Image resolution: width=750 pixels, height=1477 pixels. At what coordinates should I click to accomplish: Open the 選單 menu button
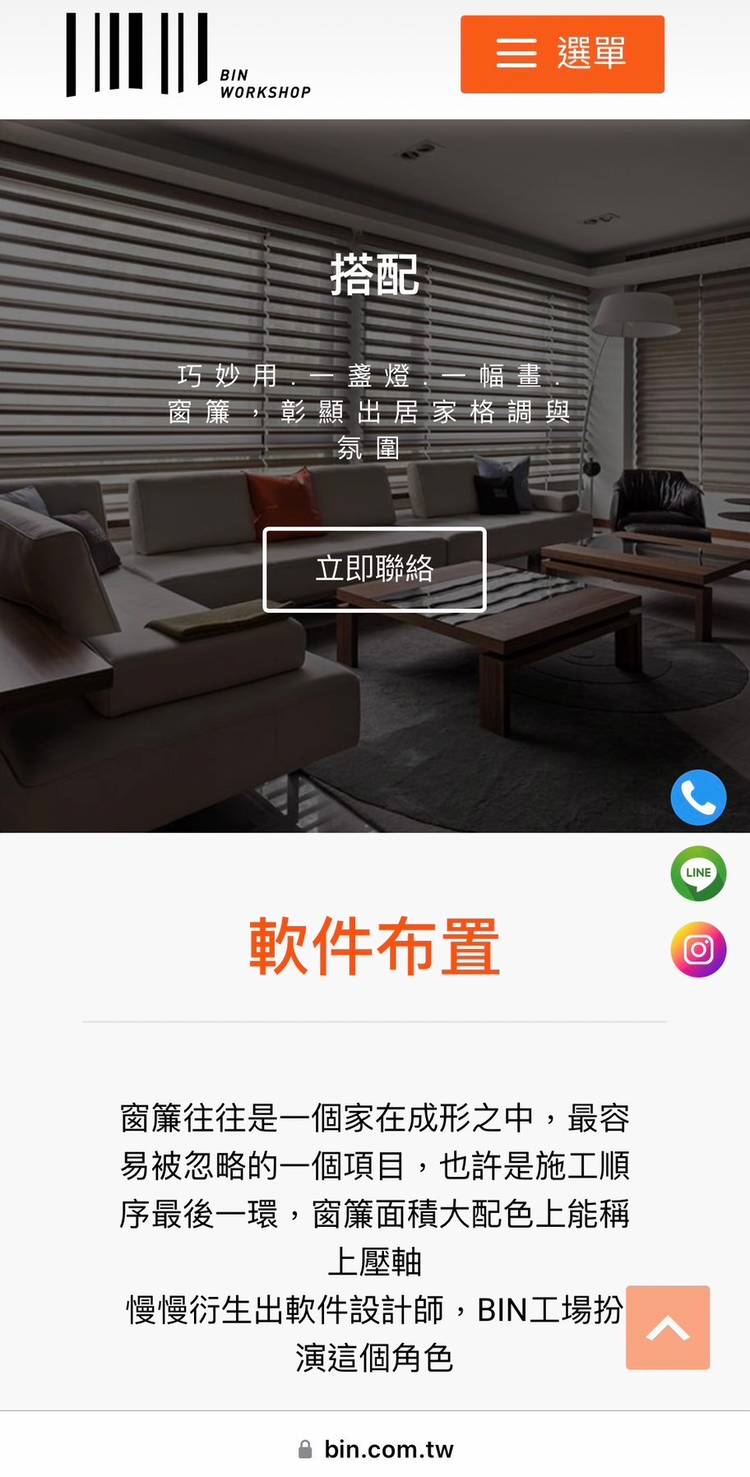(x=562, y=54)
